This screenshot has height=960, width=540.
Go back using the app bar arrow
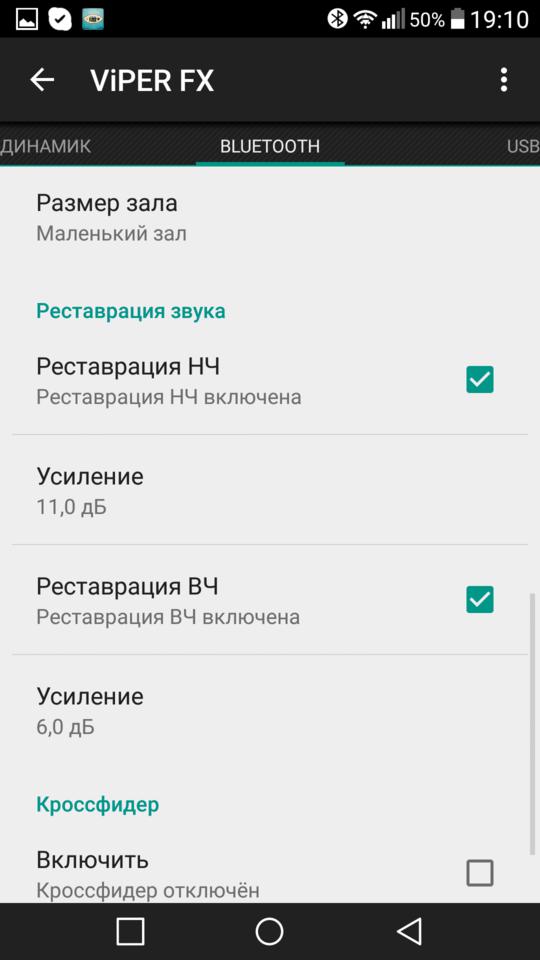point(42,80)
